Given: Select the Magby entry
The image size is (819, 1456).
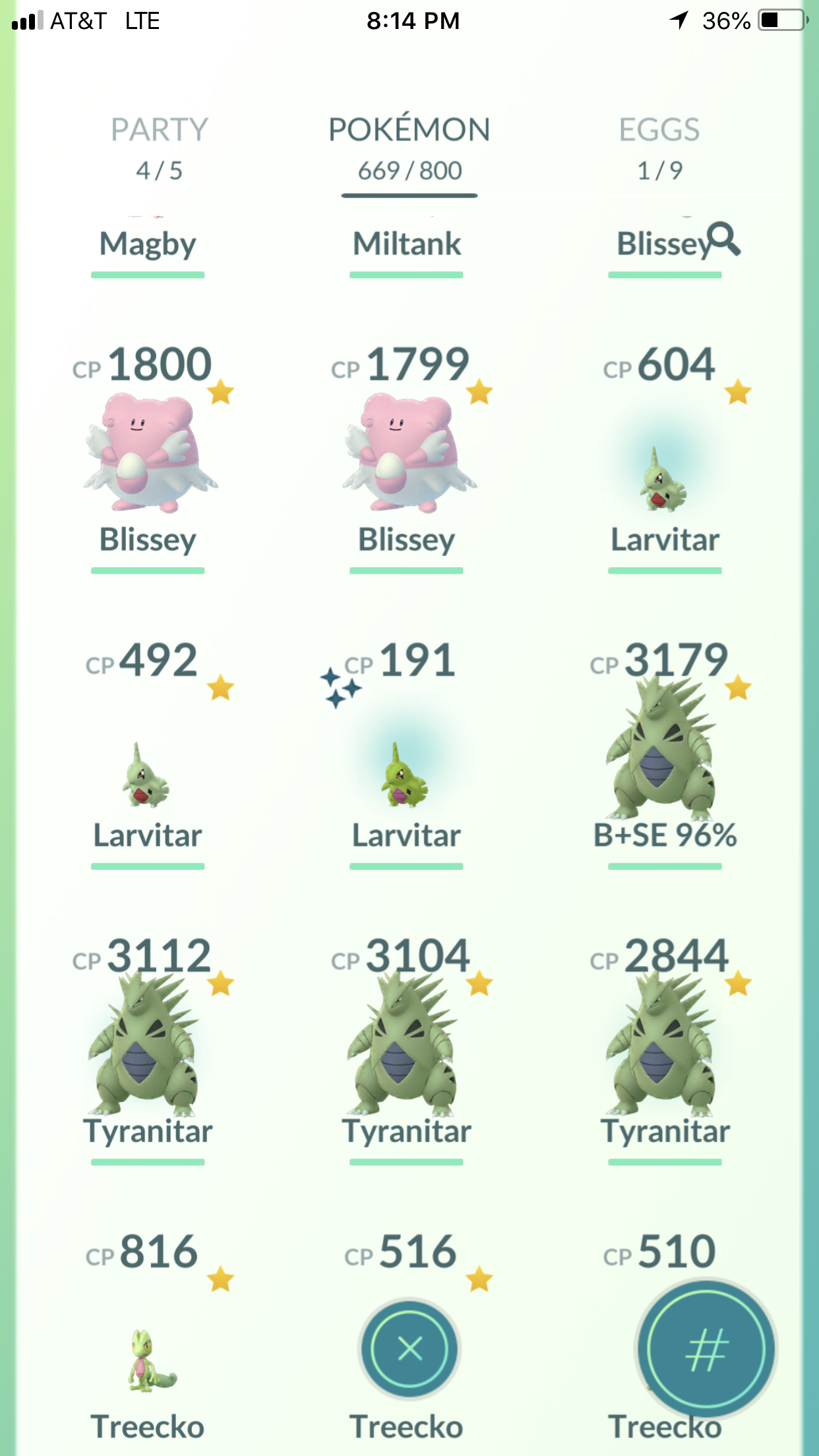Looking at the screenshot, I should [x=148, y=247].
